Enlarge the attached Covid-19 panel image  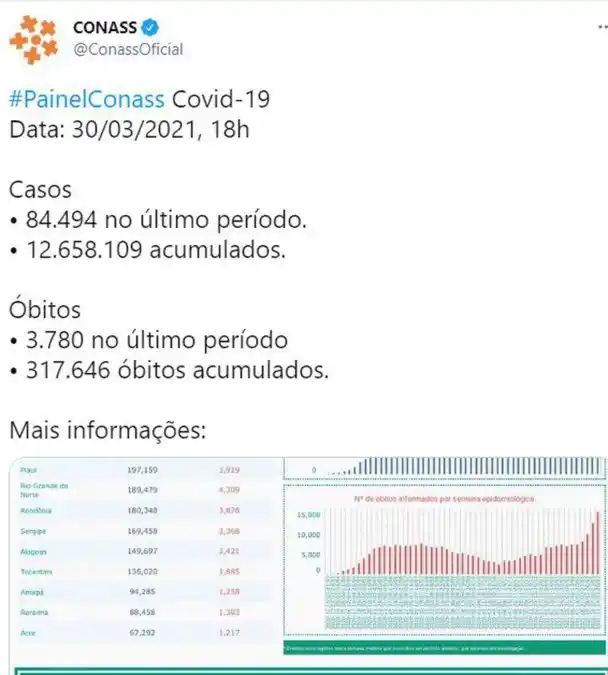pyautogui.click(x=304, y=560)
